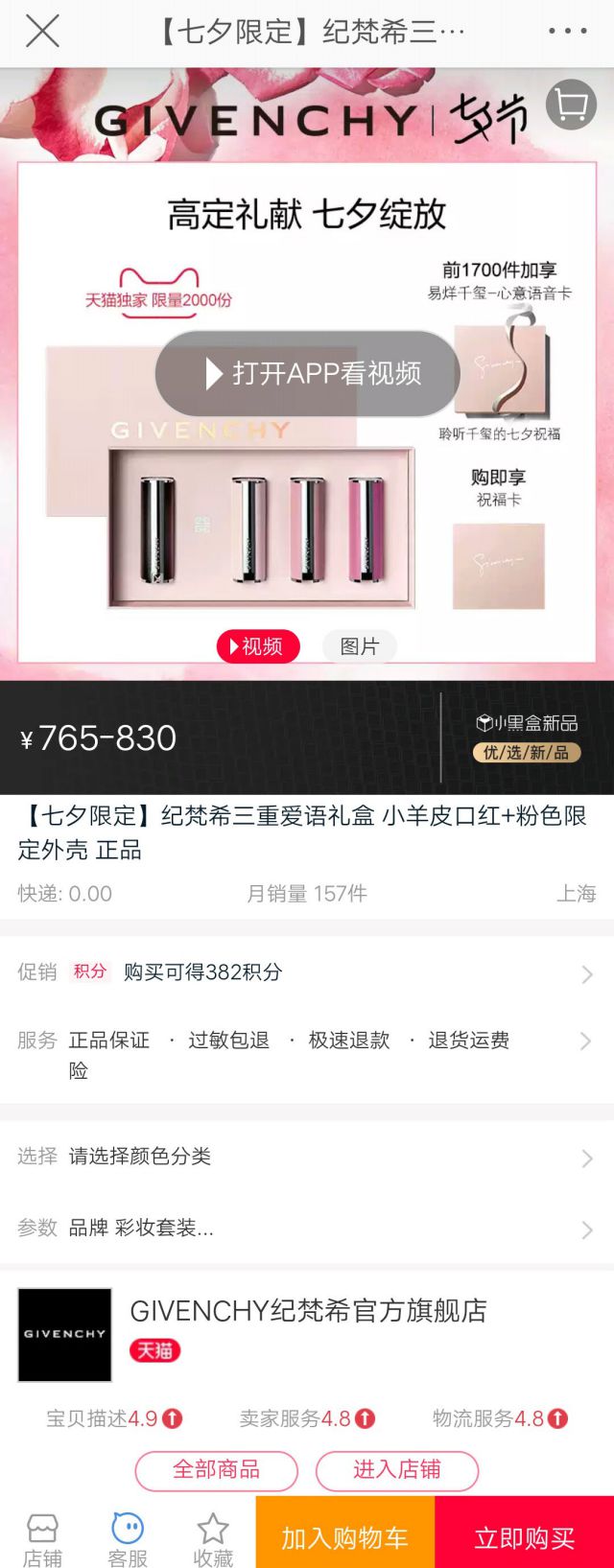614x1568 pixels.
Task: Open the three-dot overflow menu
Action: (567, 31)
